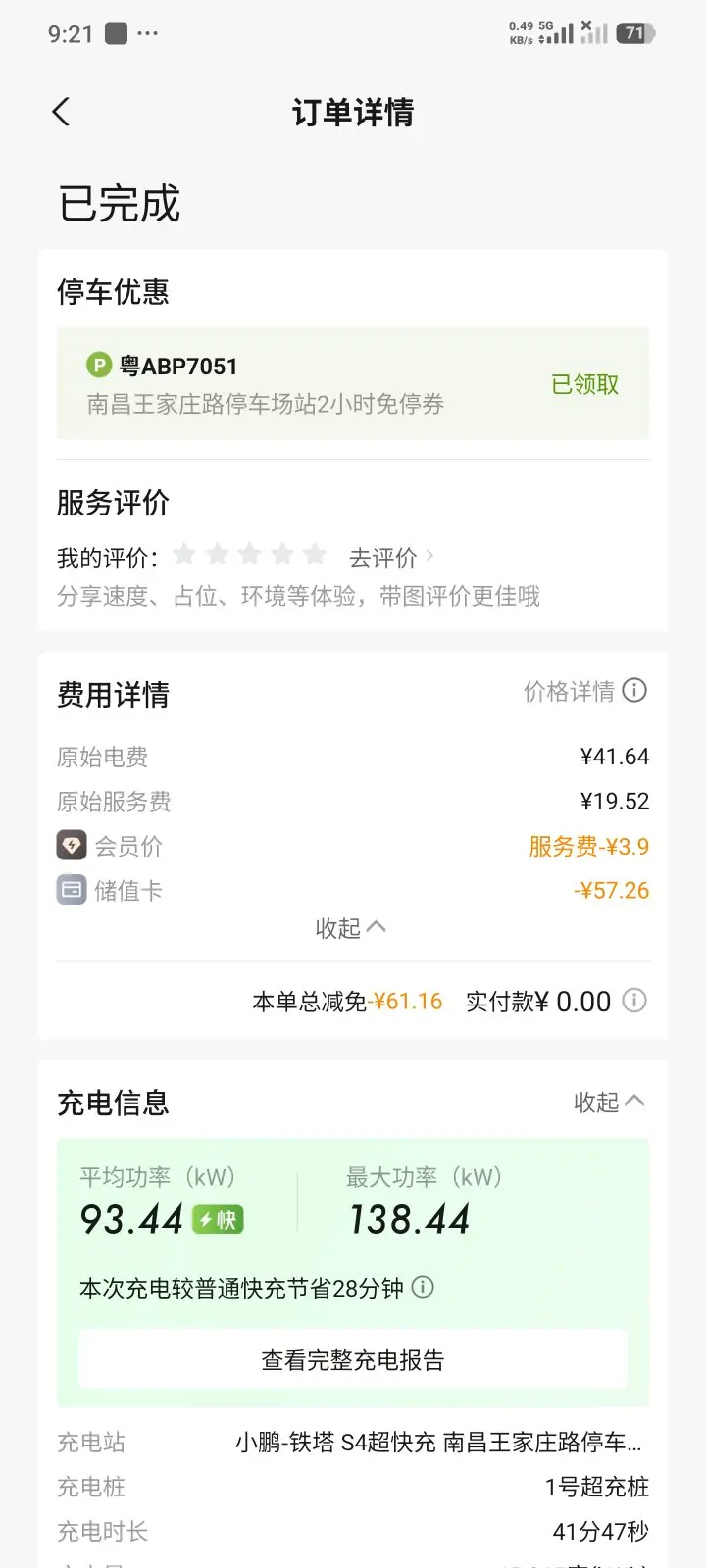Viewport: 706px width, 1568px height.
Task: Tap info icon beside 节省28分钟
Action: tap(423, 1287)
